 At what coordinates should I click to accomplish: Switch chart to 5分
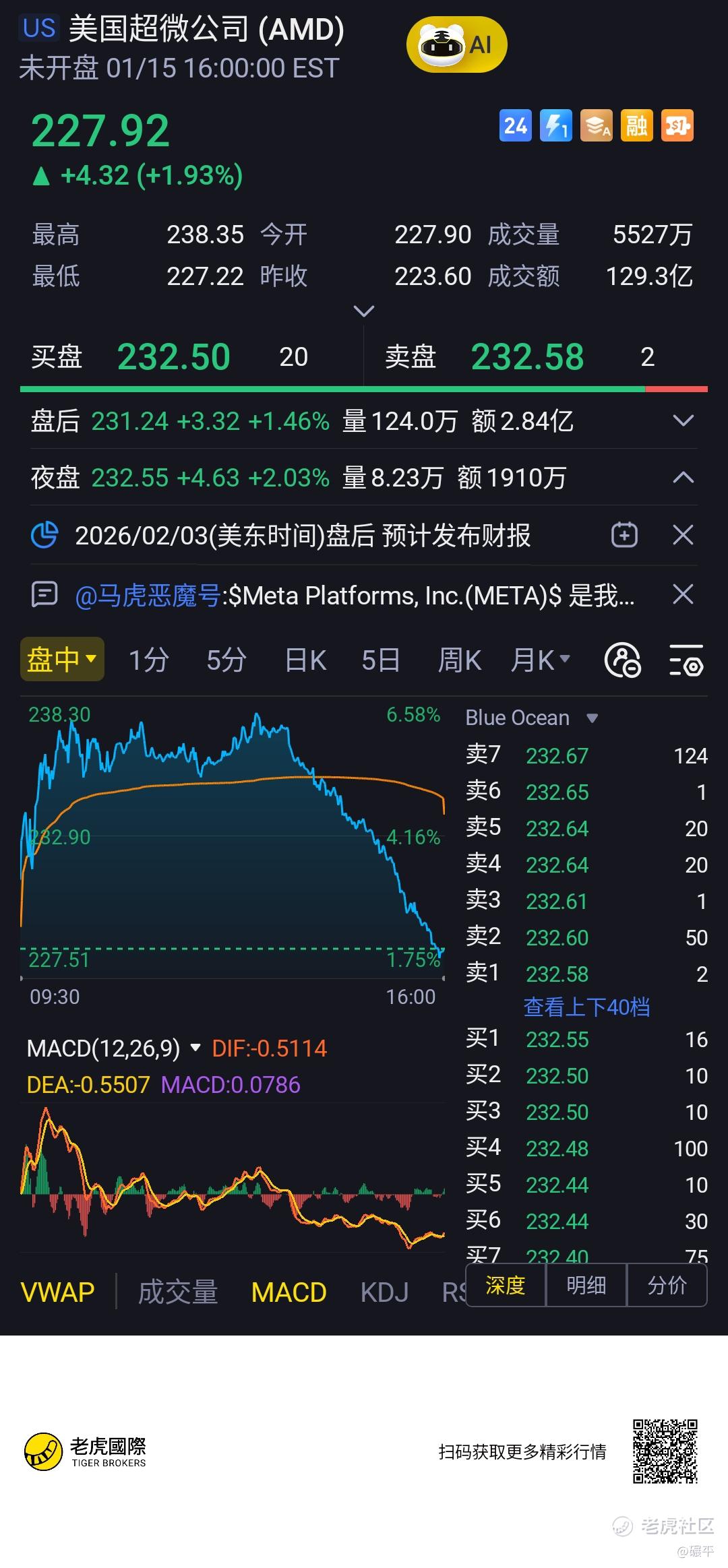226,660
